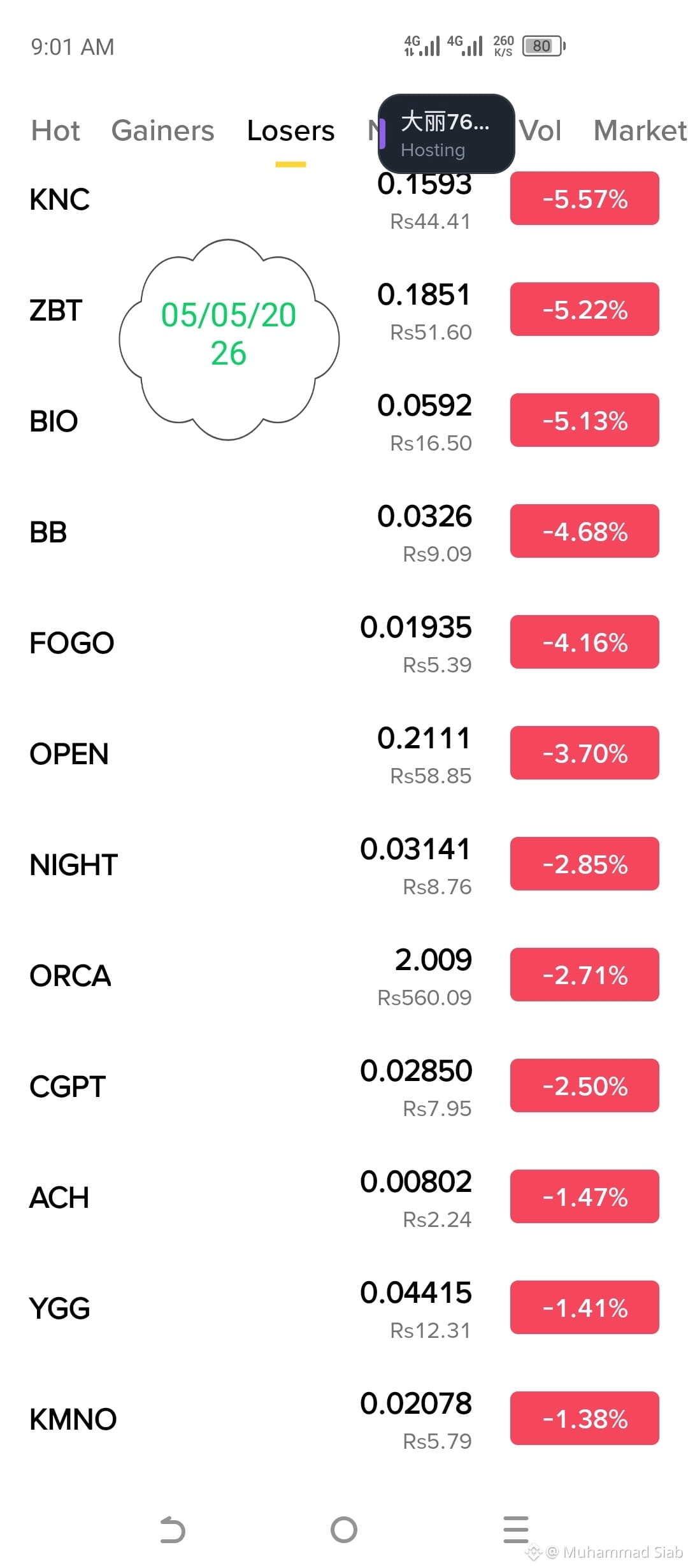Open the floating Hosting live room bubble
688x1568 pixels.
(x=446, y=134)
